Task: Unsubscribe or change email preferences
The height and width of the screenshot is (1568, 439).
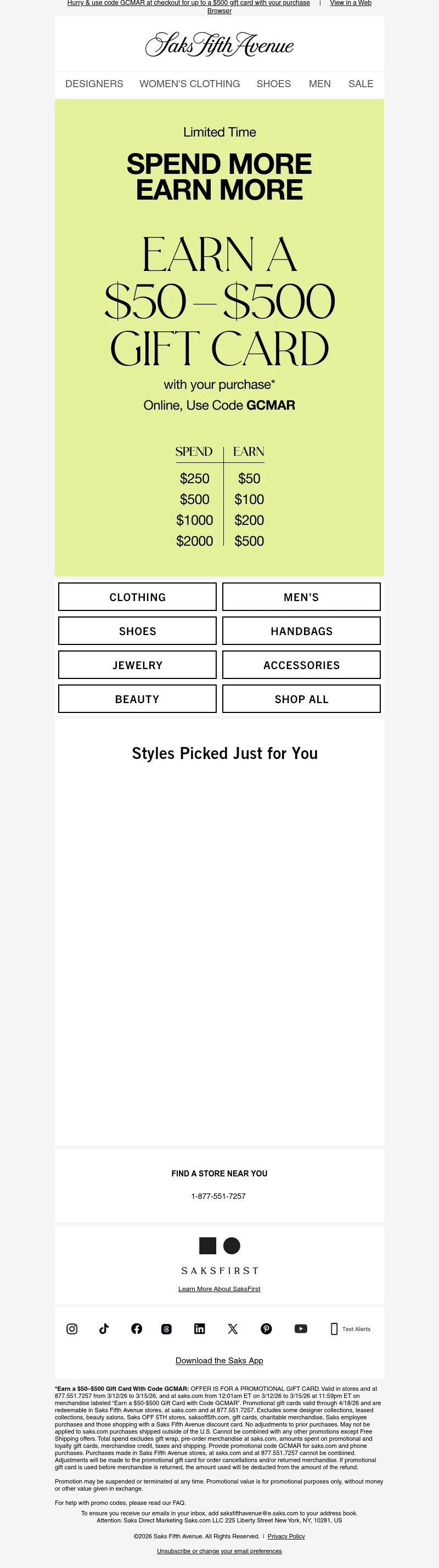Action: tap(219, 1551)
